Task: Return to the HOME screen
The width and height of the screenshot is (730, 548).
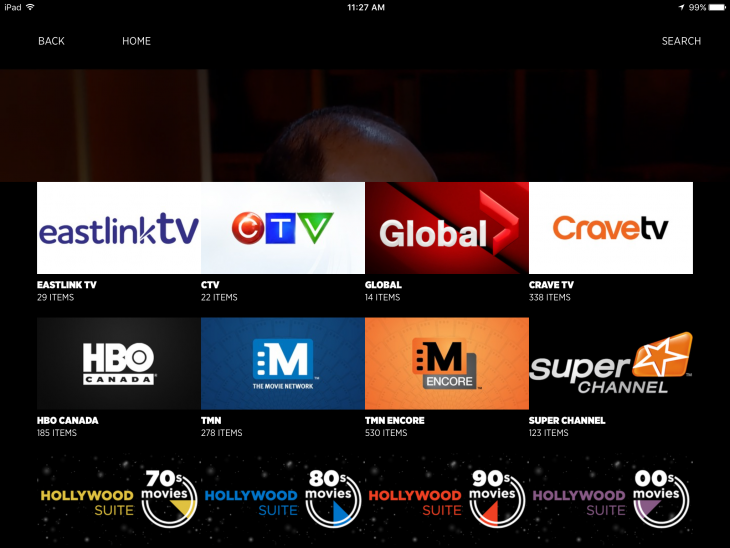Action: click(x=136, y=41)
